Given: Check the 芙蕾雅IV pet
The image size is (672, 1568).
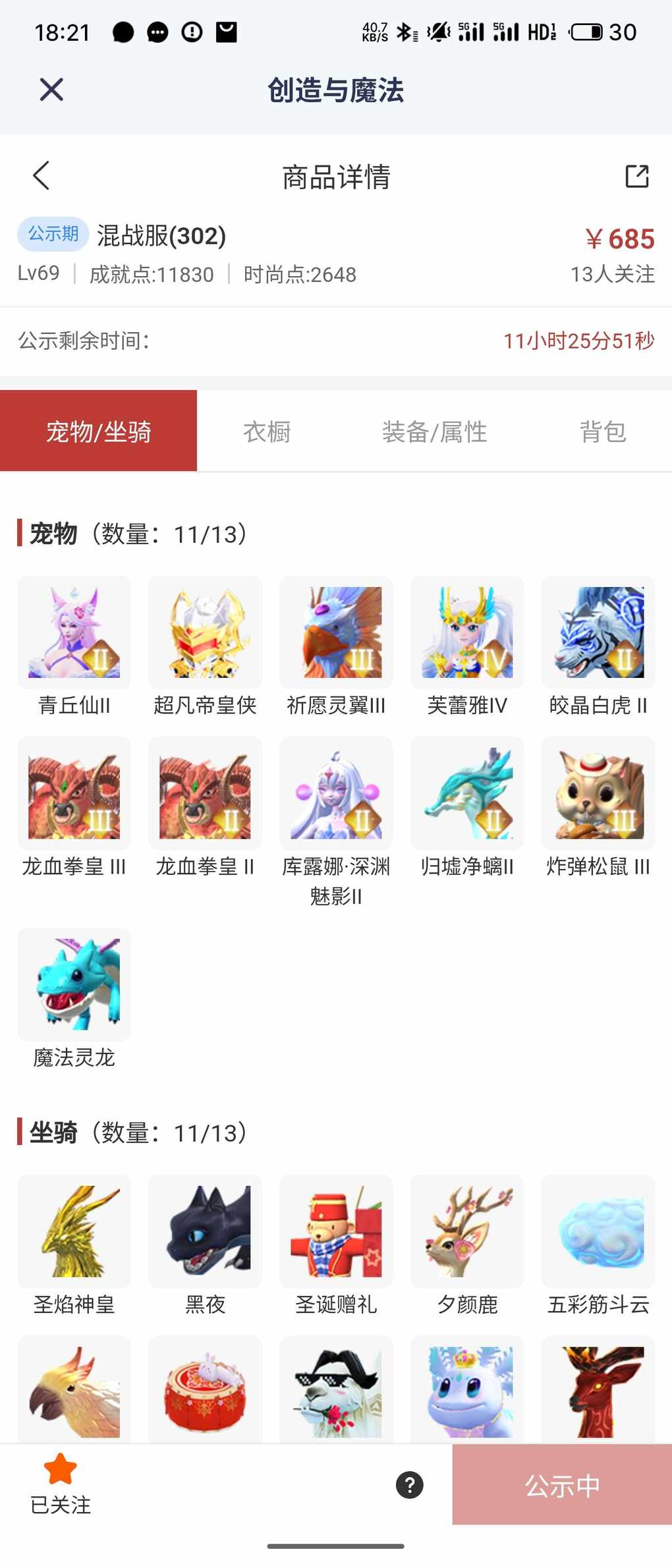Looking at the screenshot, I should [x=467, y=633].
